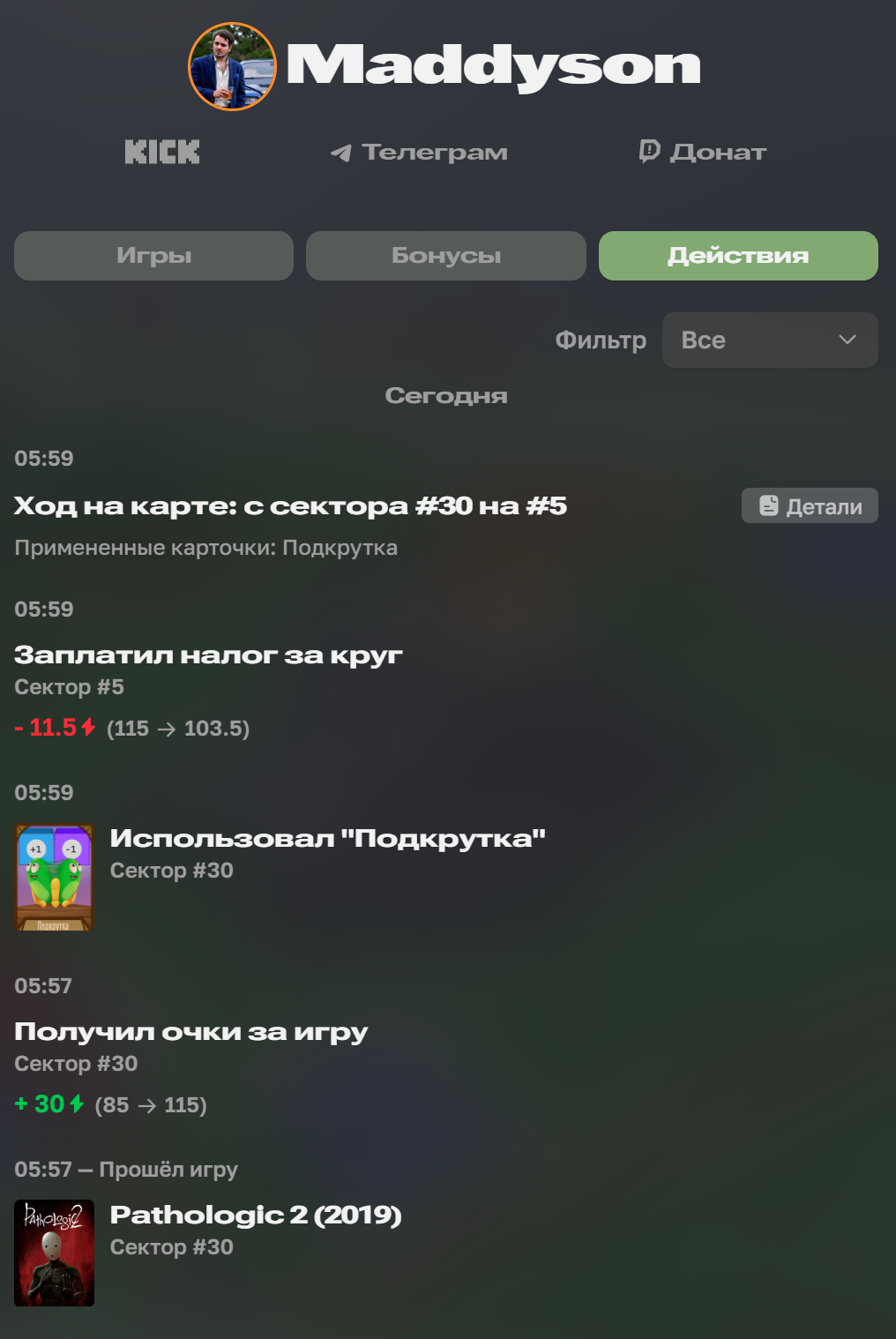The height and width of the screenshot is (1339, 896).
Task: Open the Телеграм link
Action: click(x=420, y=153)
